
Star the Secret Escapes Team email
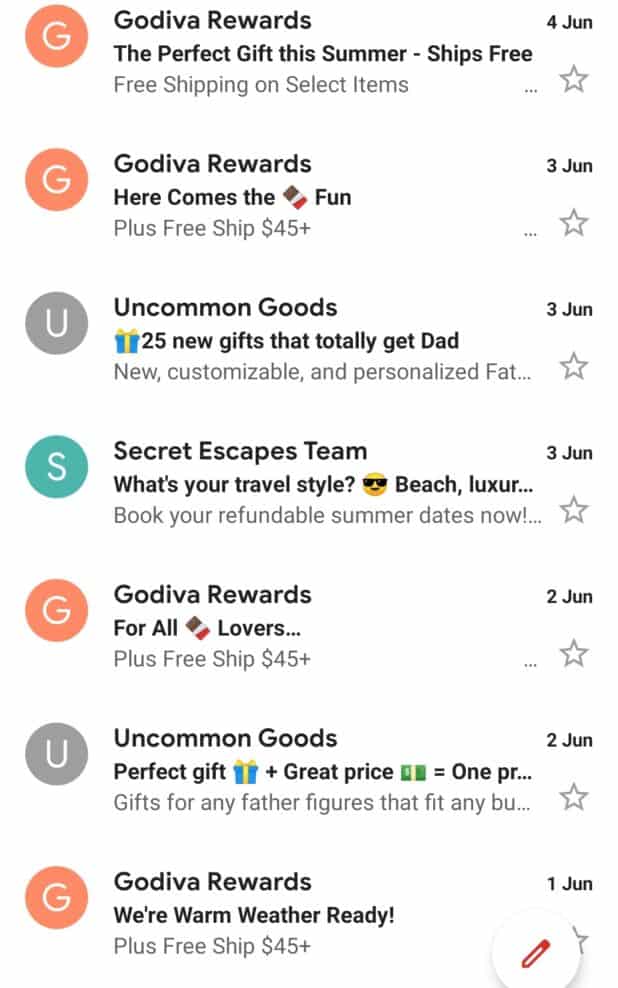tap(573, 510)
